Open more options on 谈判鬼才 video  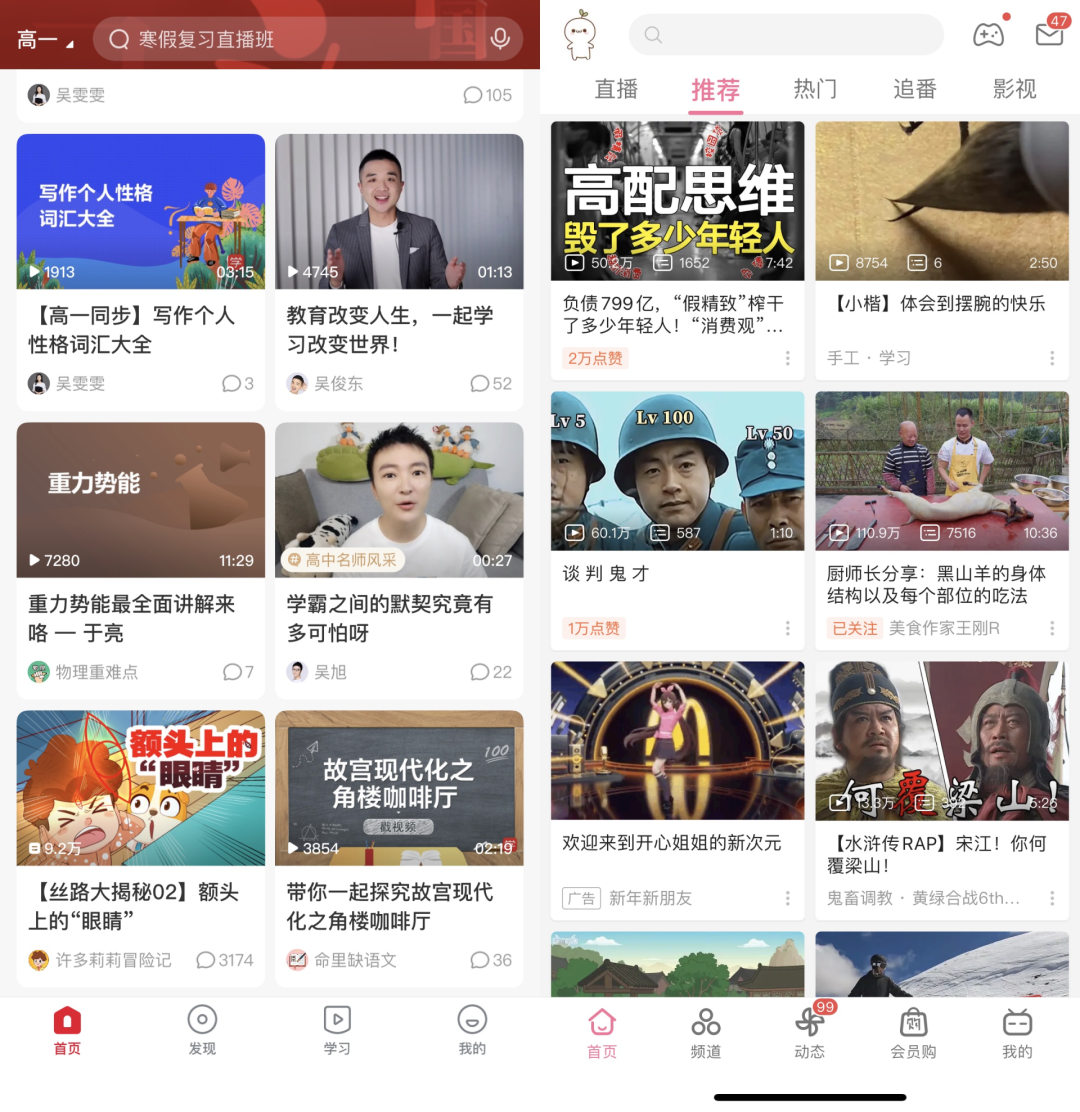pos(788,627)
